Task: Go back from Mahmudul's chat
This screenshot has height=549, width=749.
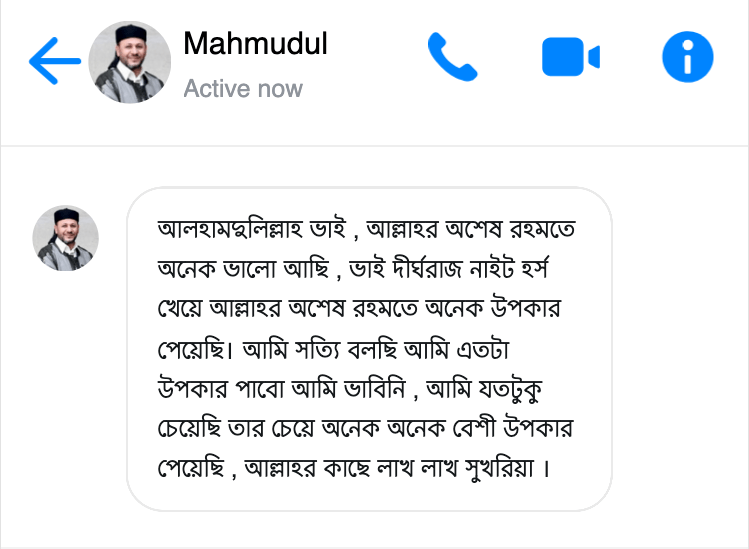Action: point(54,62)
